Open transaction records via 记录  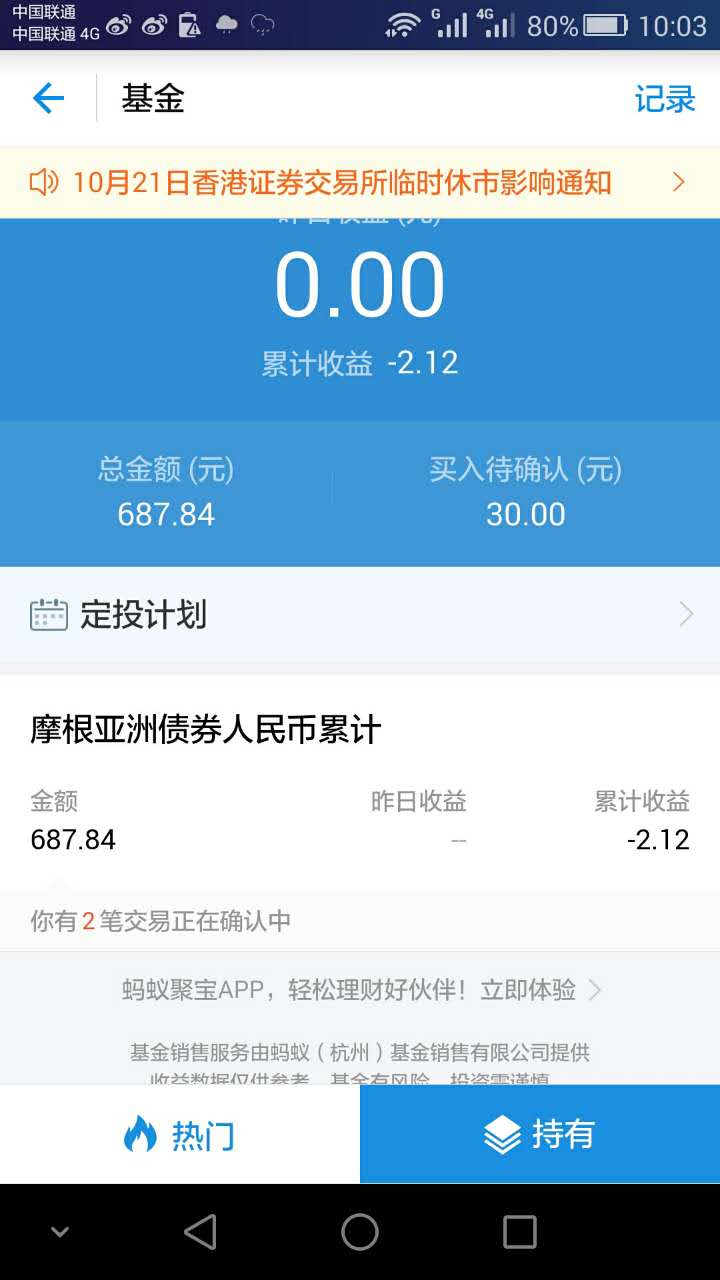click(x=666, y=98)
